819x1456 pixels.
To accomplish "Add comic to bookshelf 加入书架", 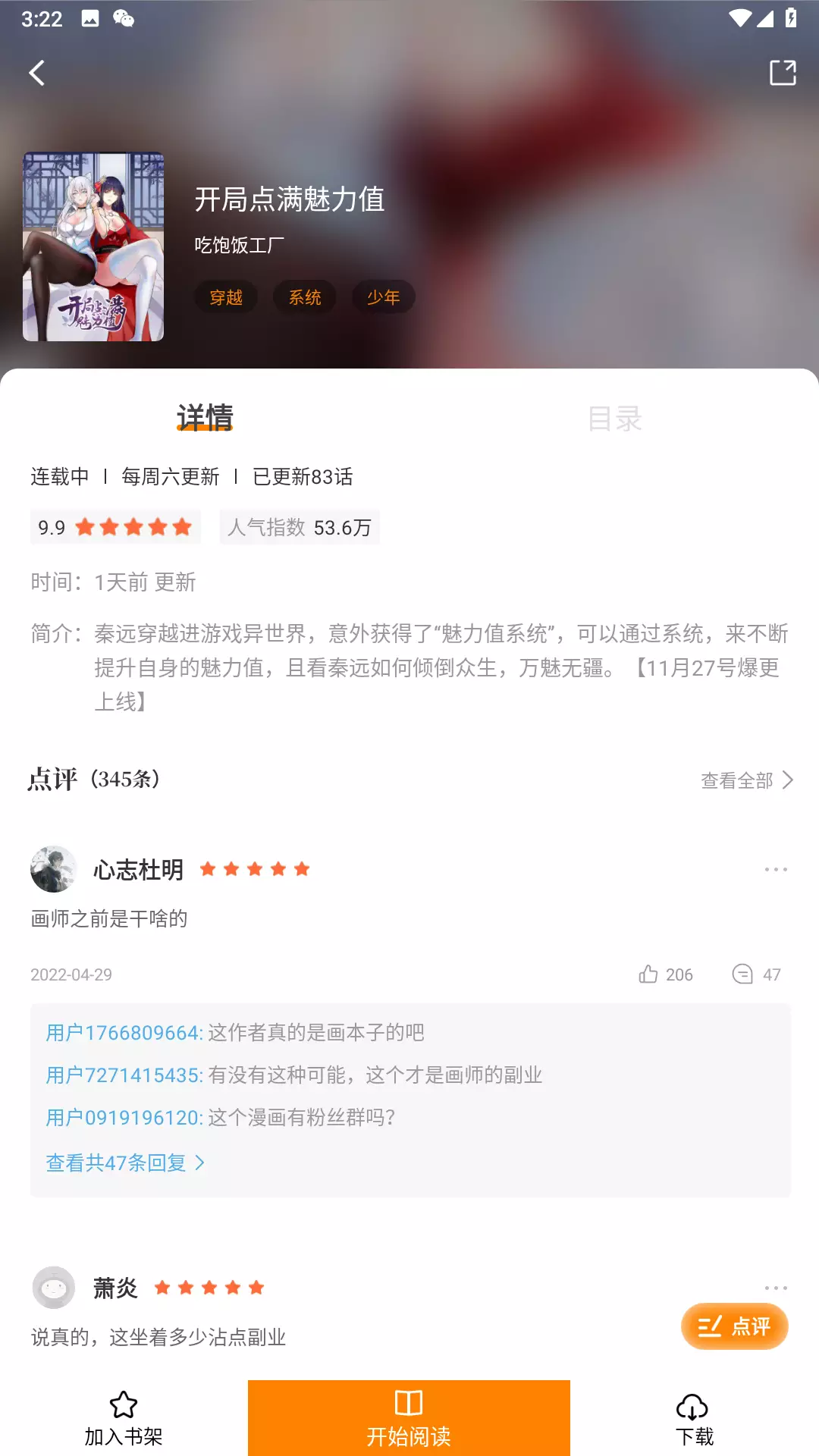I will (124, 1418).
